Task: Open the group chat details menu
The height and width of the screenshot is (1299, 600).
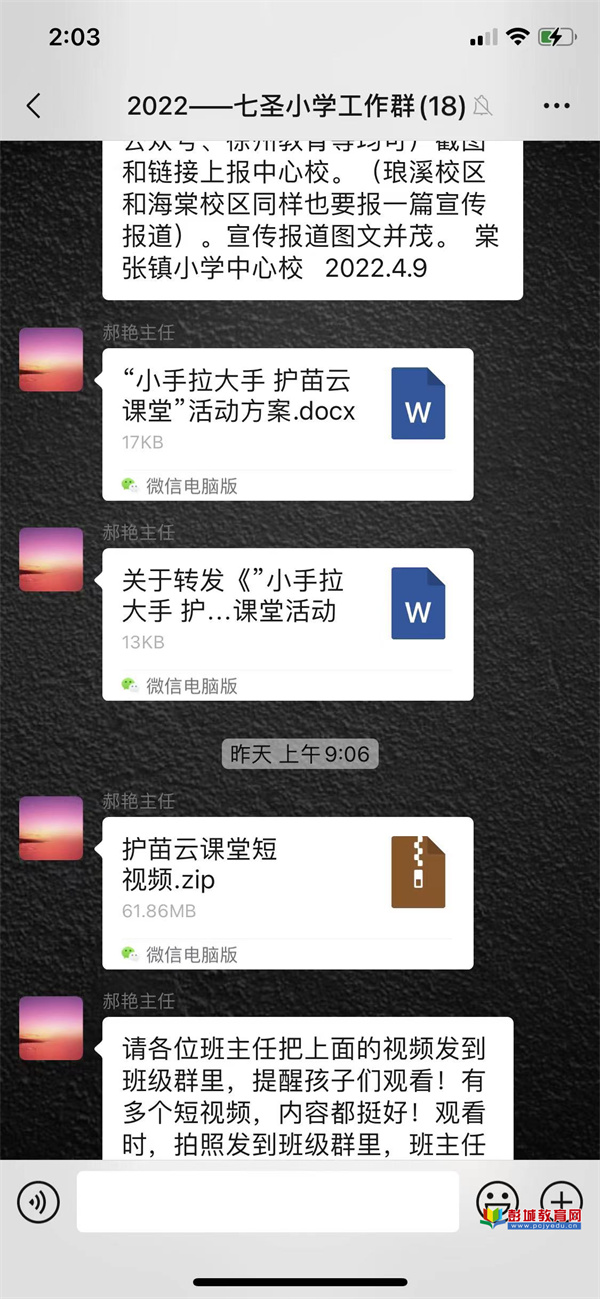Action: pyautogui.click(x=556, y=106)
